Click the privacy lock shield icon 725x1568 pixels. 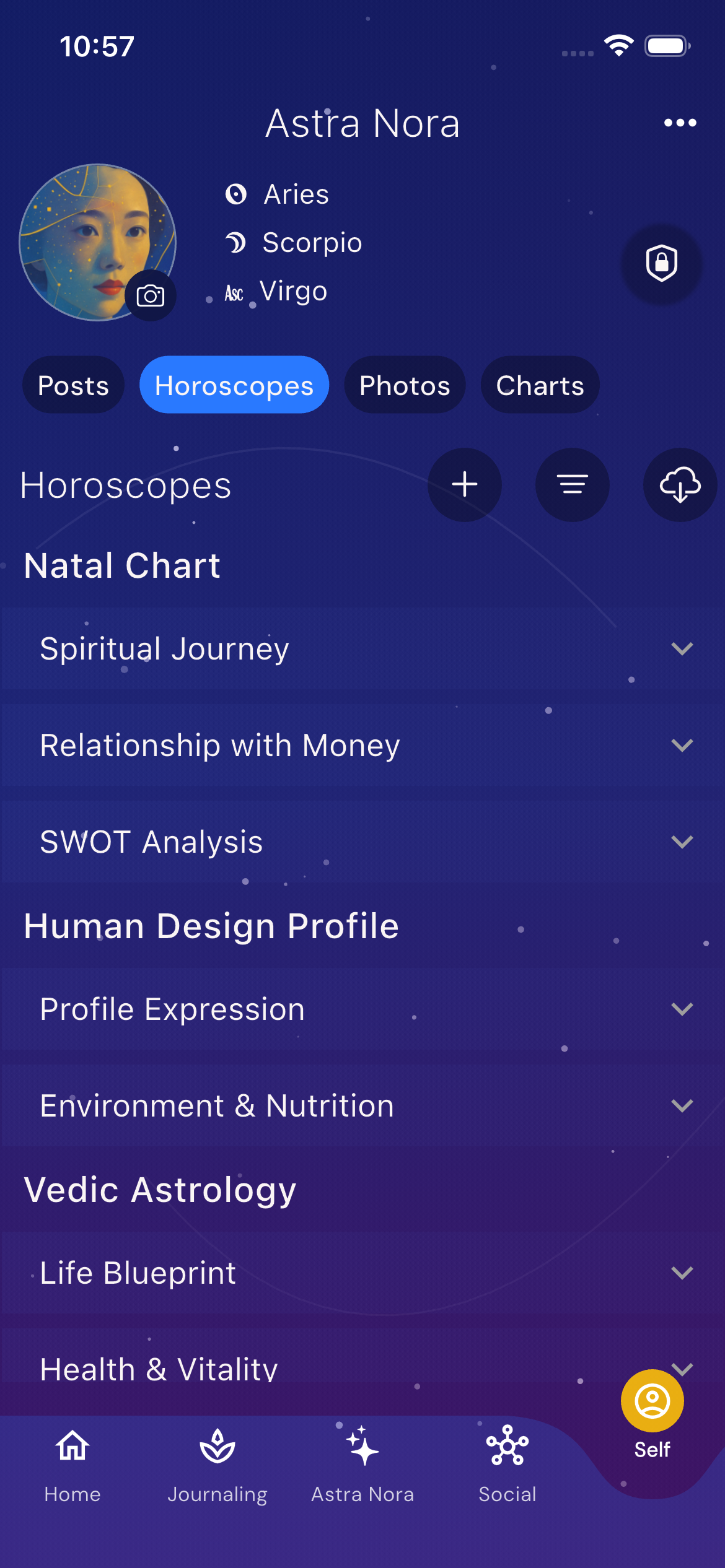pyautogui.click(x=661, y=263)
